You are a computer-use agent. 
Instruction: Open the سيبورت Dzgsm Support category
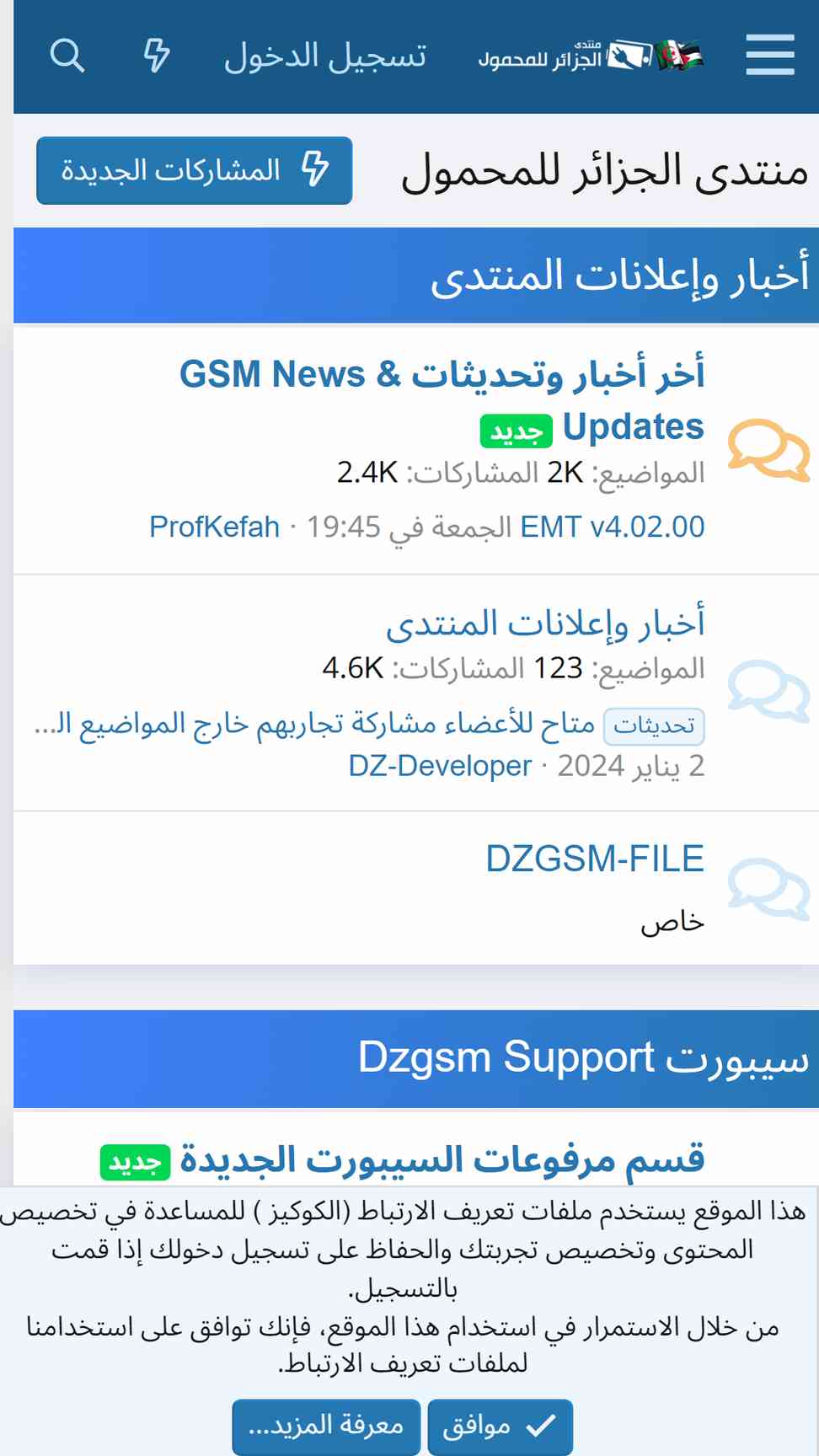(x=583, y=1057)
